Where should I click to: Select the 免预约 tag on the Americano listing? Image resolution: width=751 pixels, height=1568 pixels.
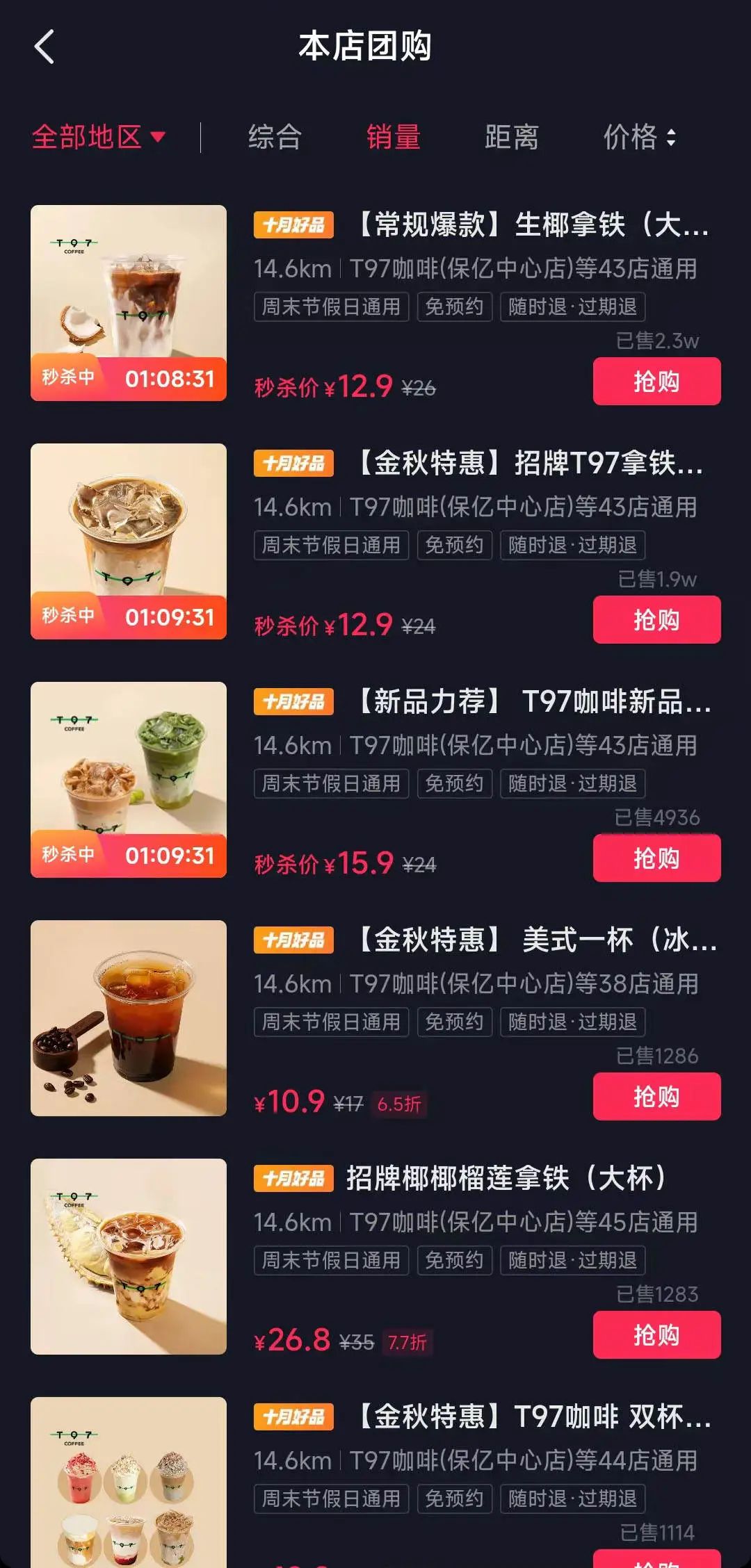453,1022
